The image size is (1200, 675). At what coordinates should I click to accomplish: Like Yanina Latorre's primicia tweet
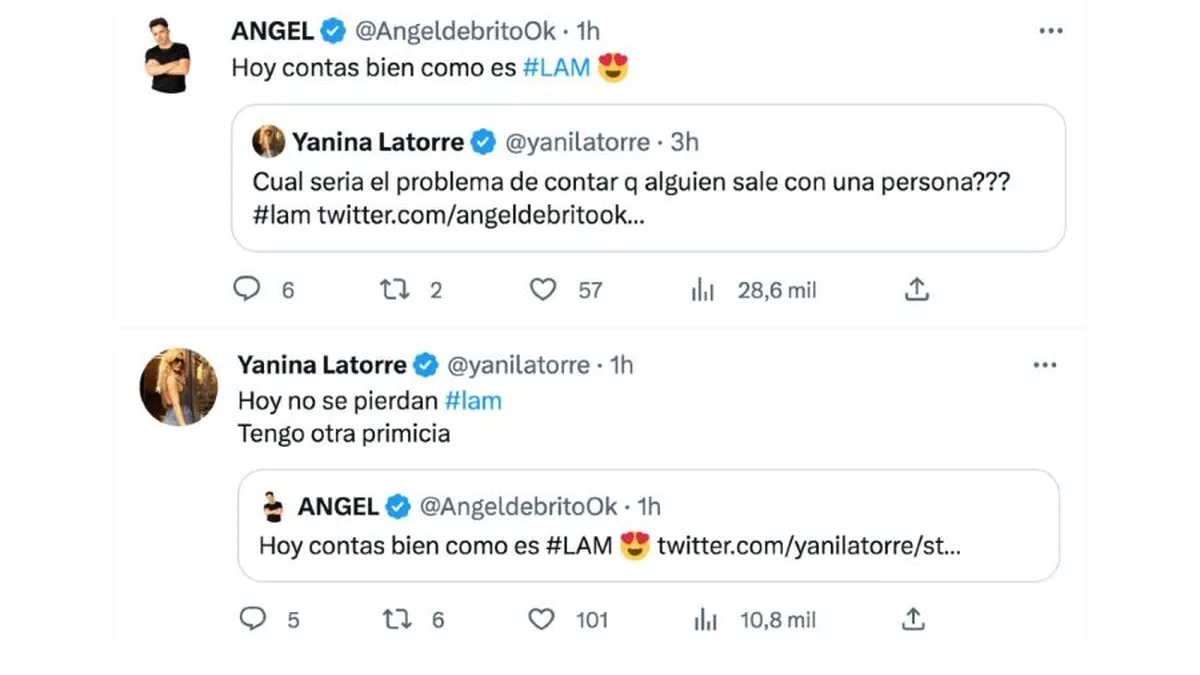(541, 620)
